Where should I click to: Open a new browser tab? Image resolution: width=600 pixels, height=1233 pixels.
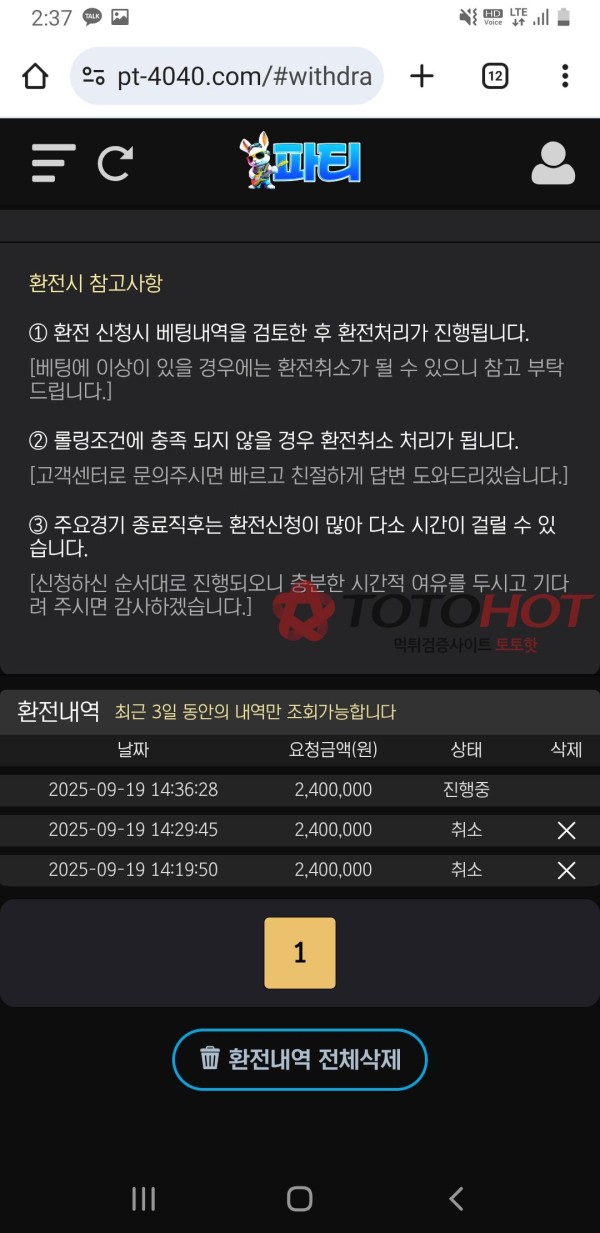[x=422, y=76]
